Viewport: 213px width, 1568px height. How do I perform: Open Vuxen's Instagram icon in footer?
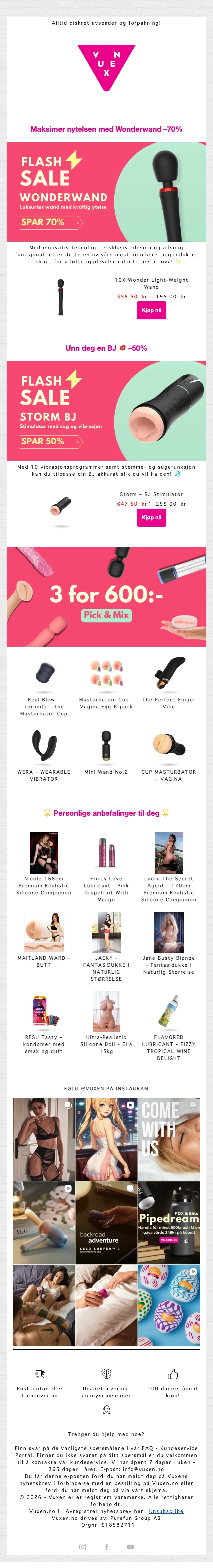pyautogui.click(x=83, y=1547)
